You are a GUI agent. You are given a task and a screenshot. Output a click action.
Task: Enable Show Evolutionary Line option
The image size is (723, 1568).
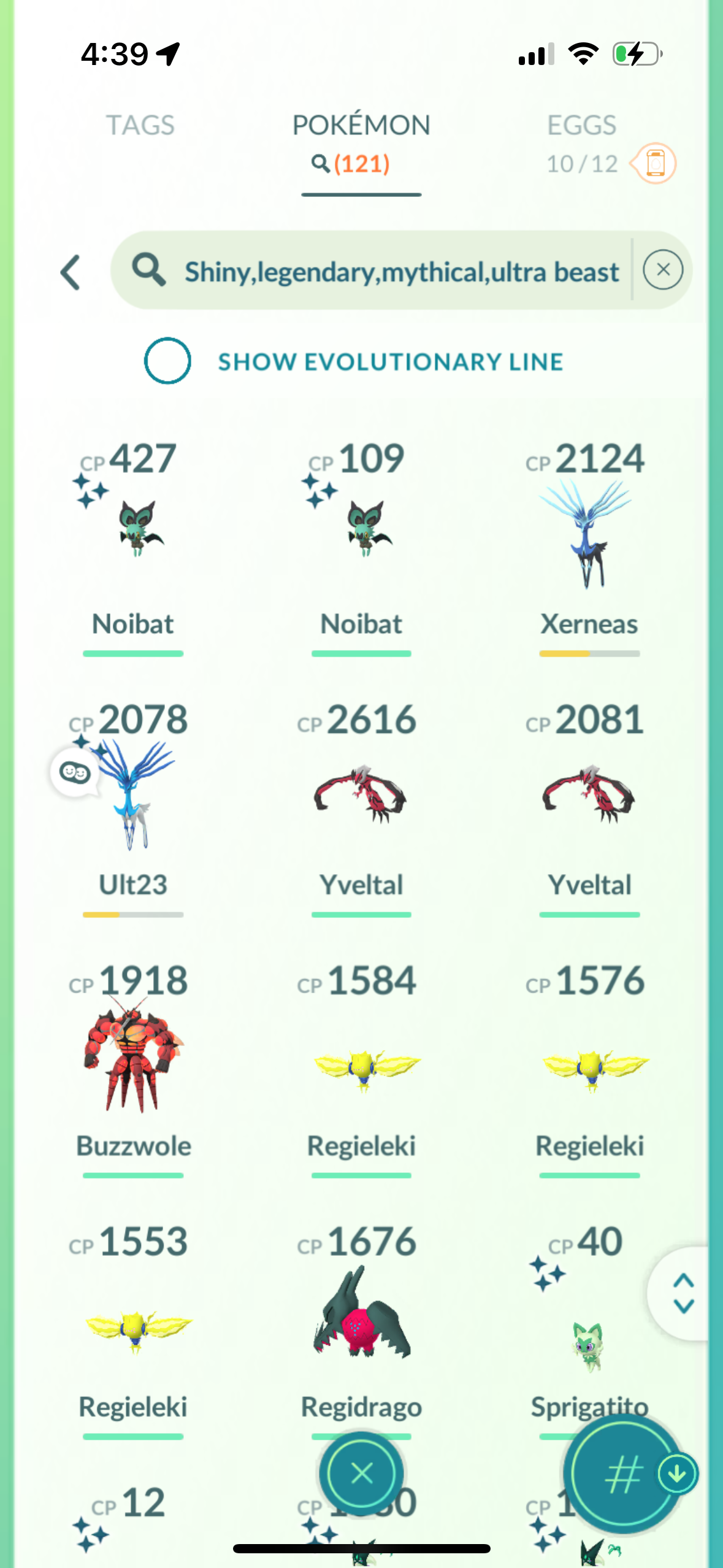(167, 361)
